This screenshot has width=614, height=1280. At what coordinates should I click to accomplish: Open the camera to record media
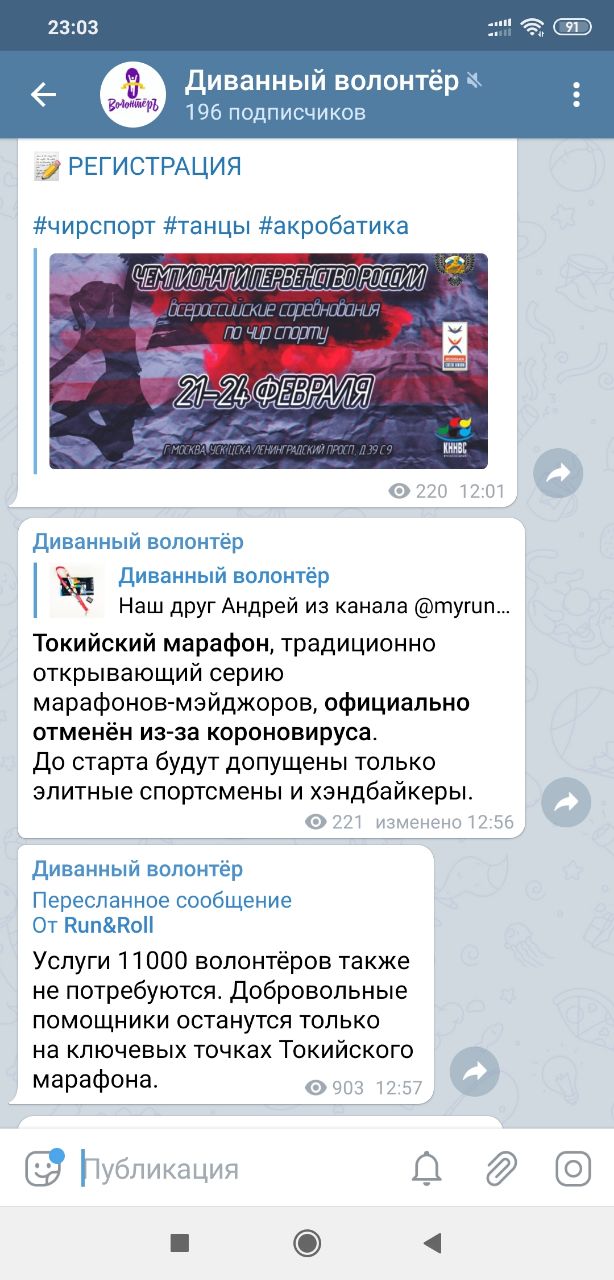(x=573, y=1168)
